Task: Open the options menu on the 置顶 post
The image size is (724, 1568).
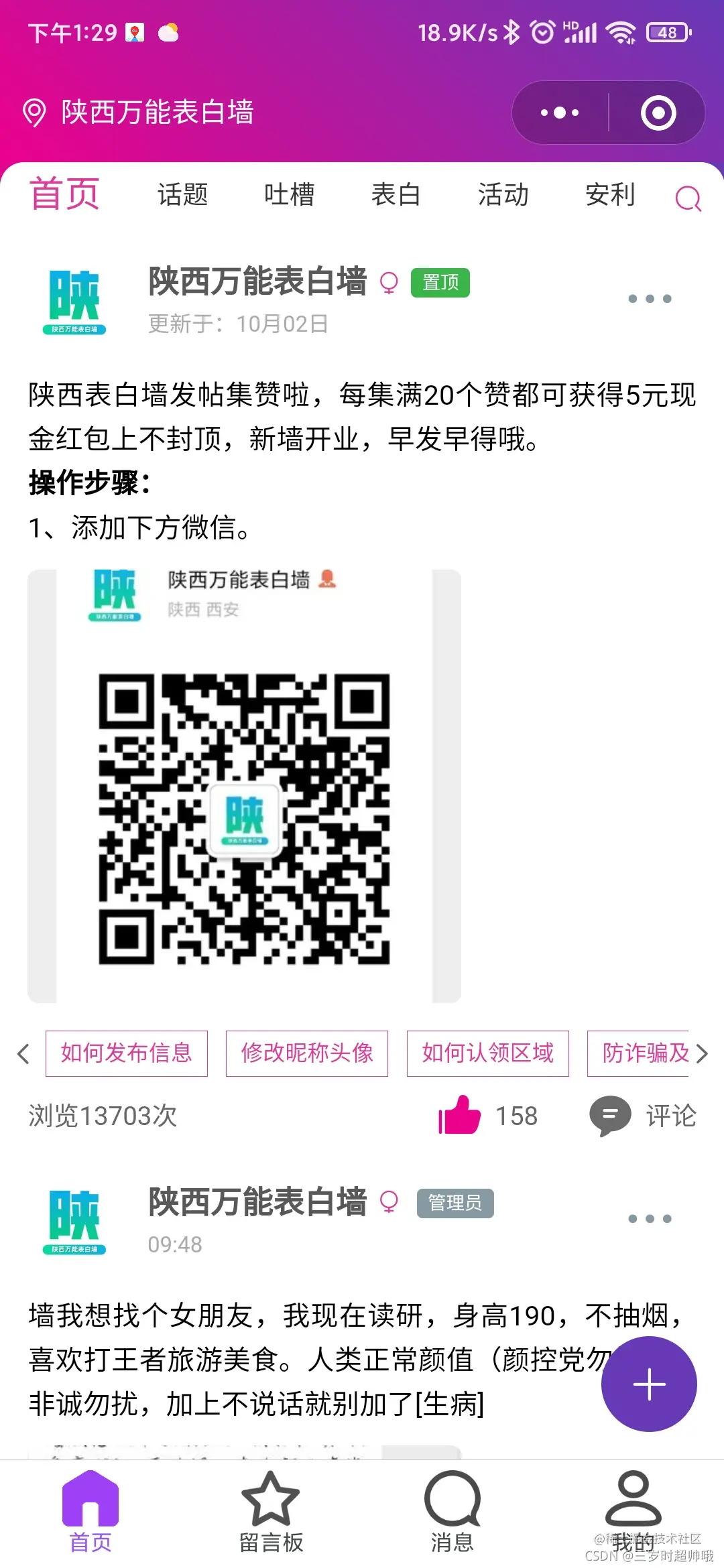Action: pos(650,299)
